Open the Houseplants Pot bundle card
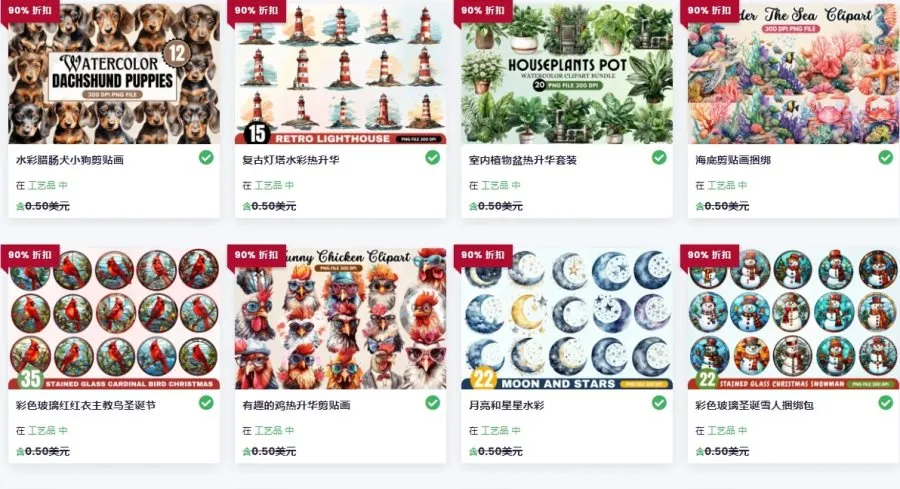 point(566,72)
